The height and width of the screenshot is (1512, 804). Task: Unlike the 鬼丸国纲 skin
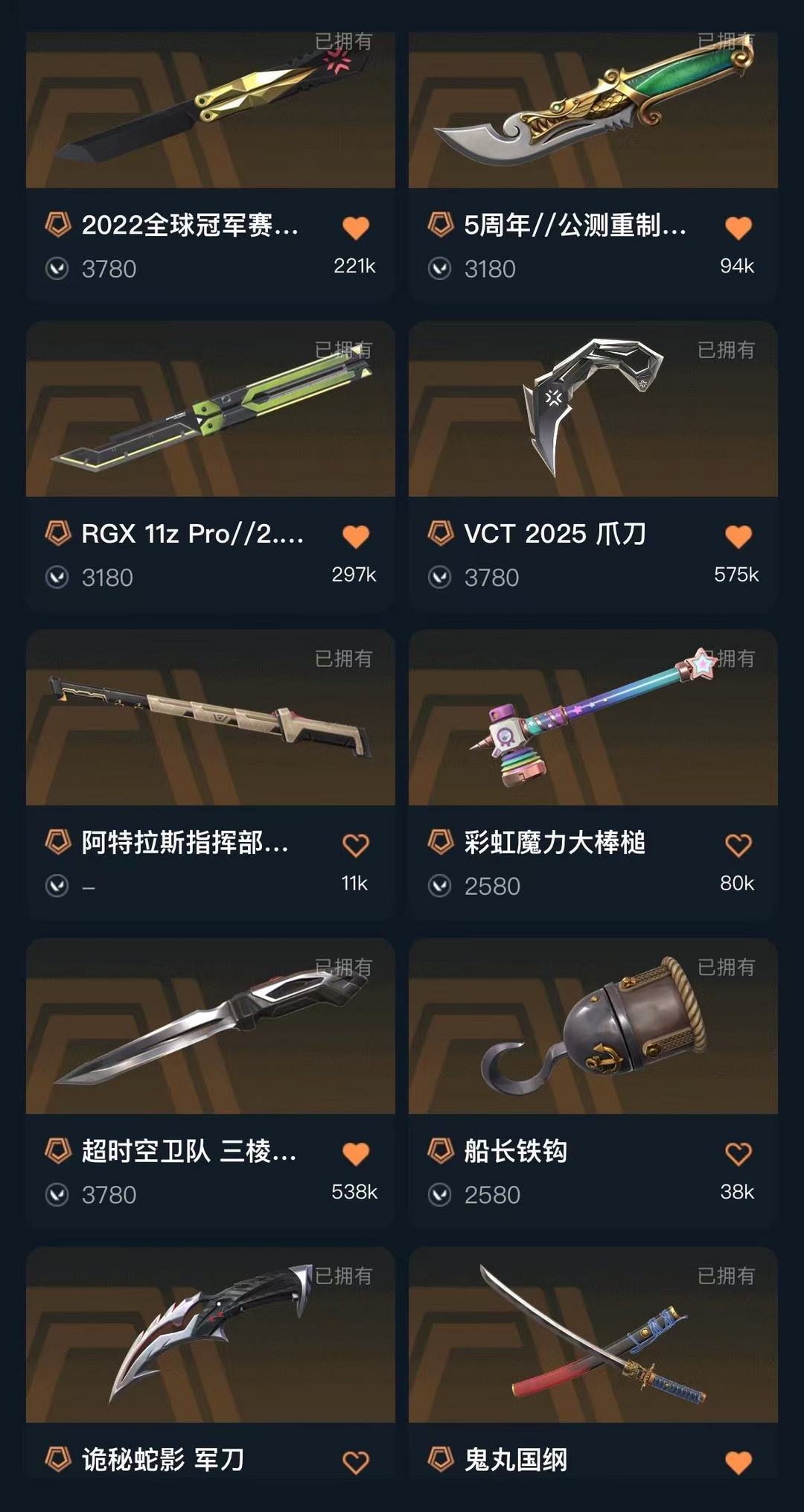pos(738,1462)
